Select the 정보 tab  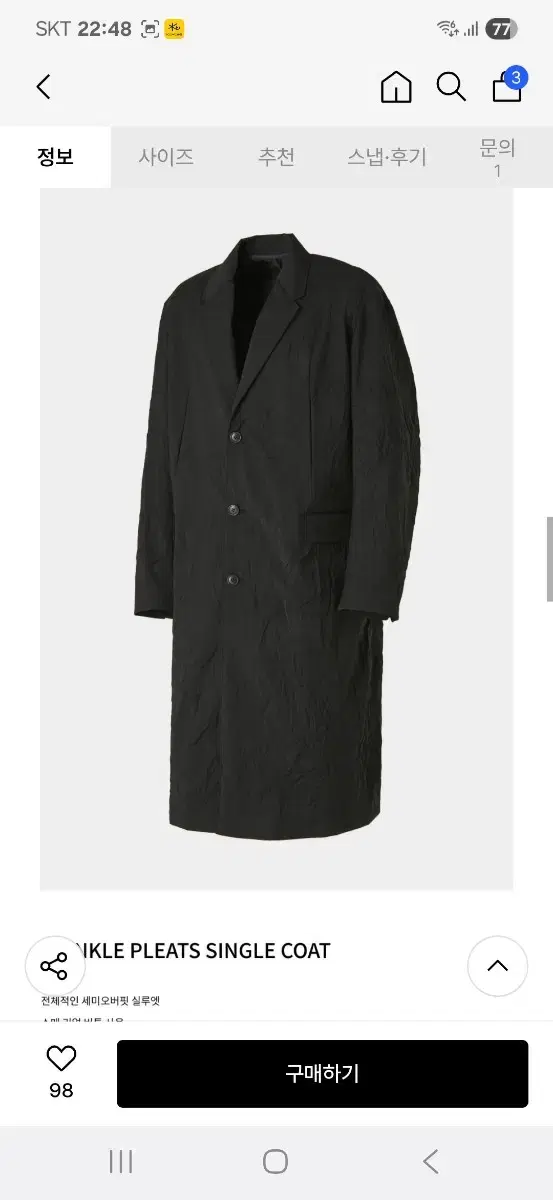click(x=55, y=157)
